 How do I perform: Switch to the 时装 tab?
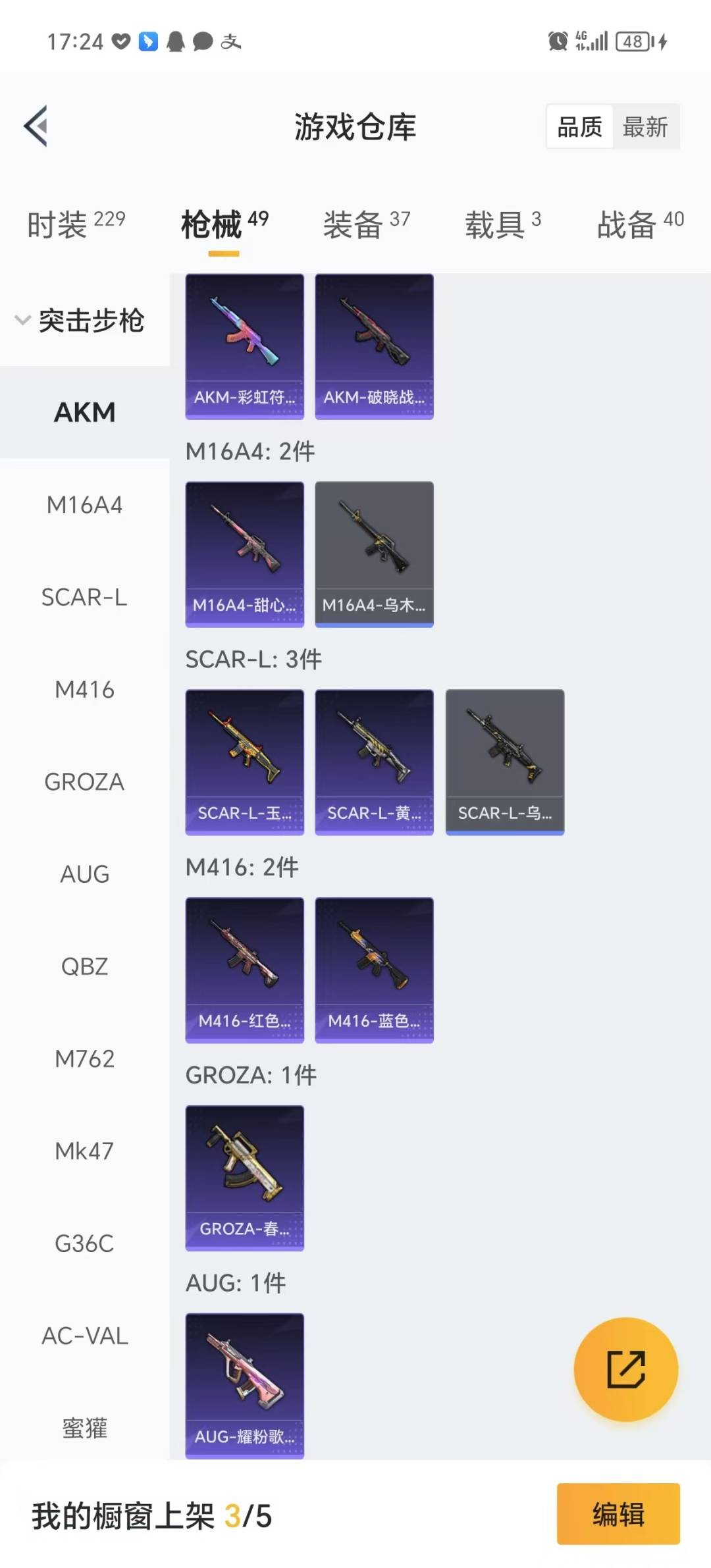[x=76, y=224]
